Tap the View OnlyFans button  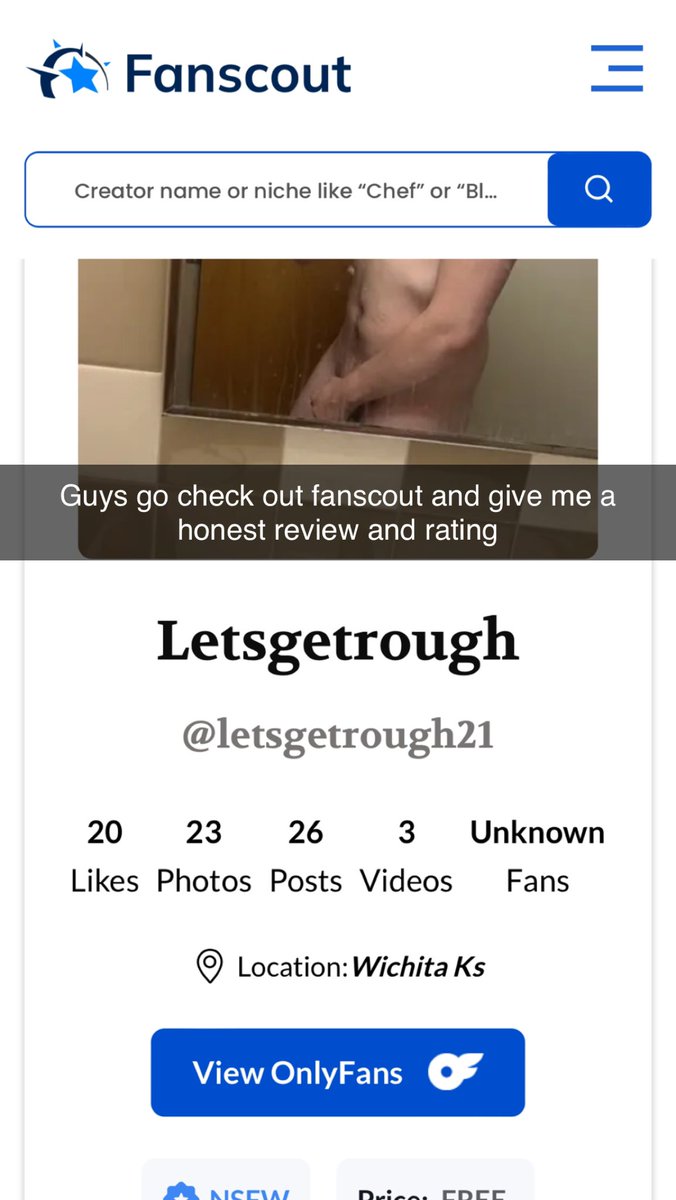(x=338, y=1073)
